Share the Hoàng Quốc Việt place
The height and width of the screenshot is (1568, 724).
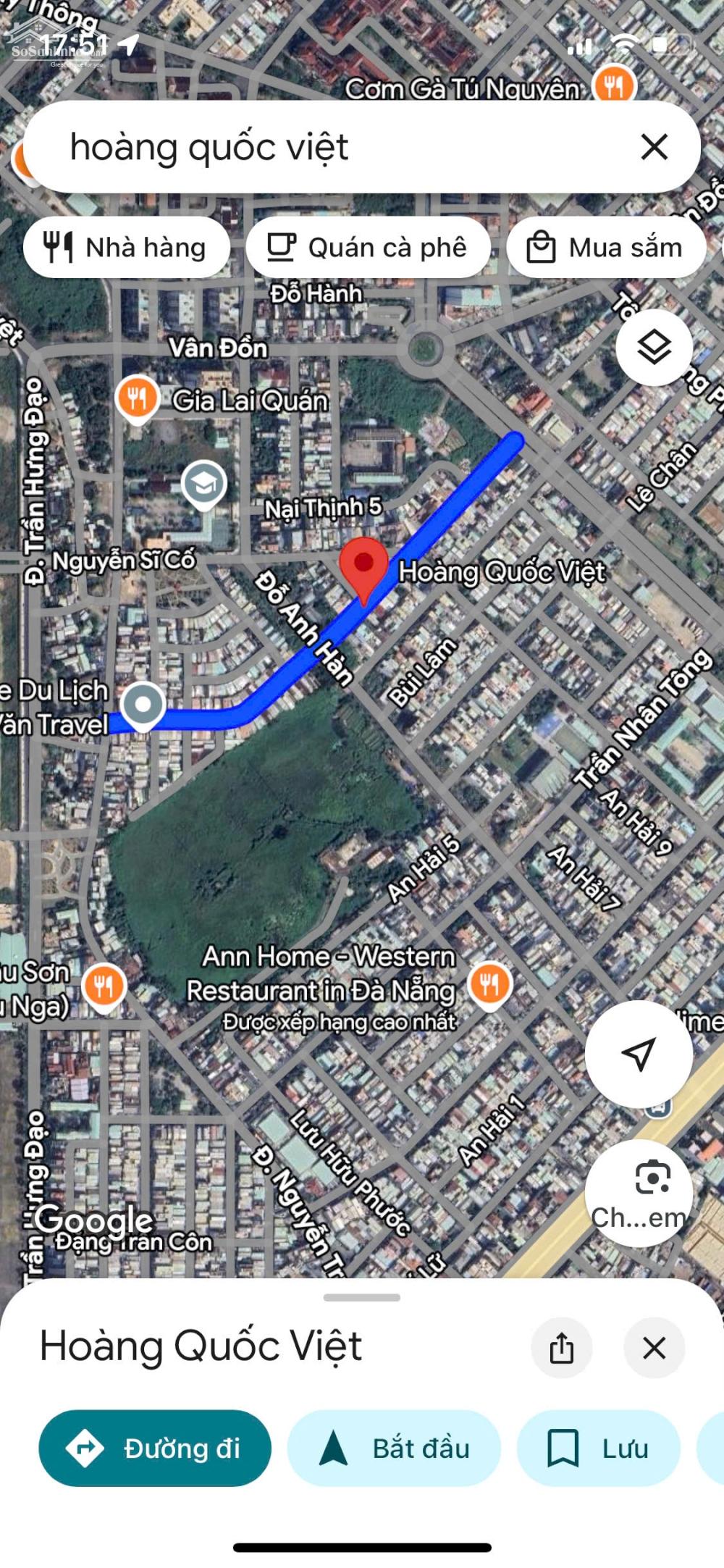[x=562, y=1348]
